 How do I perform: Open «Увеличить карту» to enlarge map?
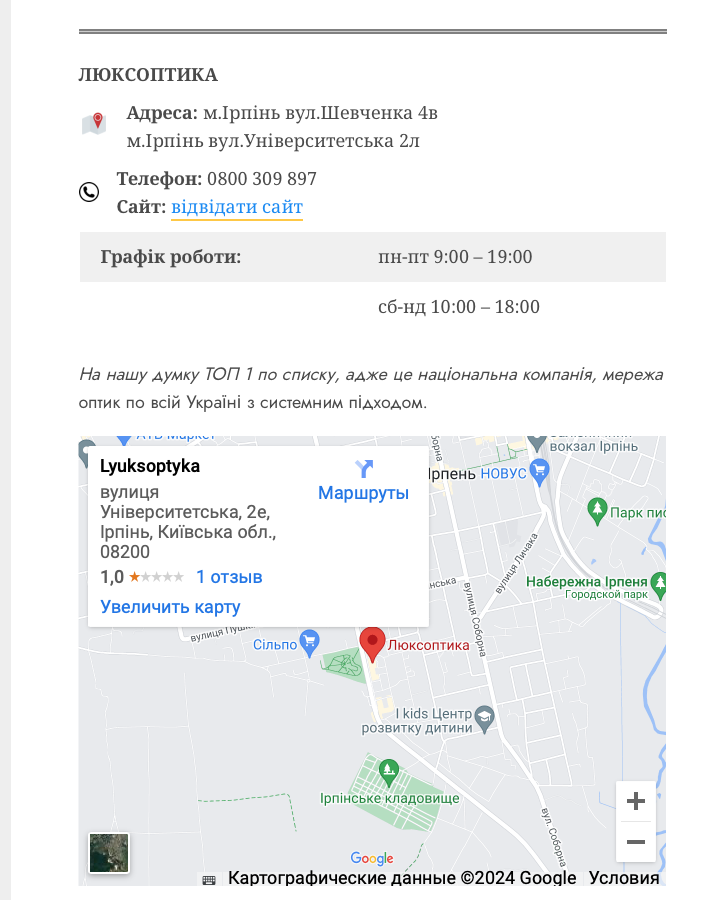click(170, 607)
